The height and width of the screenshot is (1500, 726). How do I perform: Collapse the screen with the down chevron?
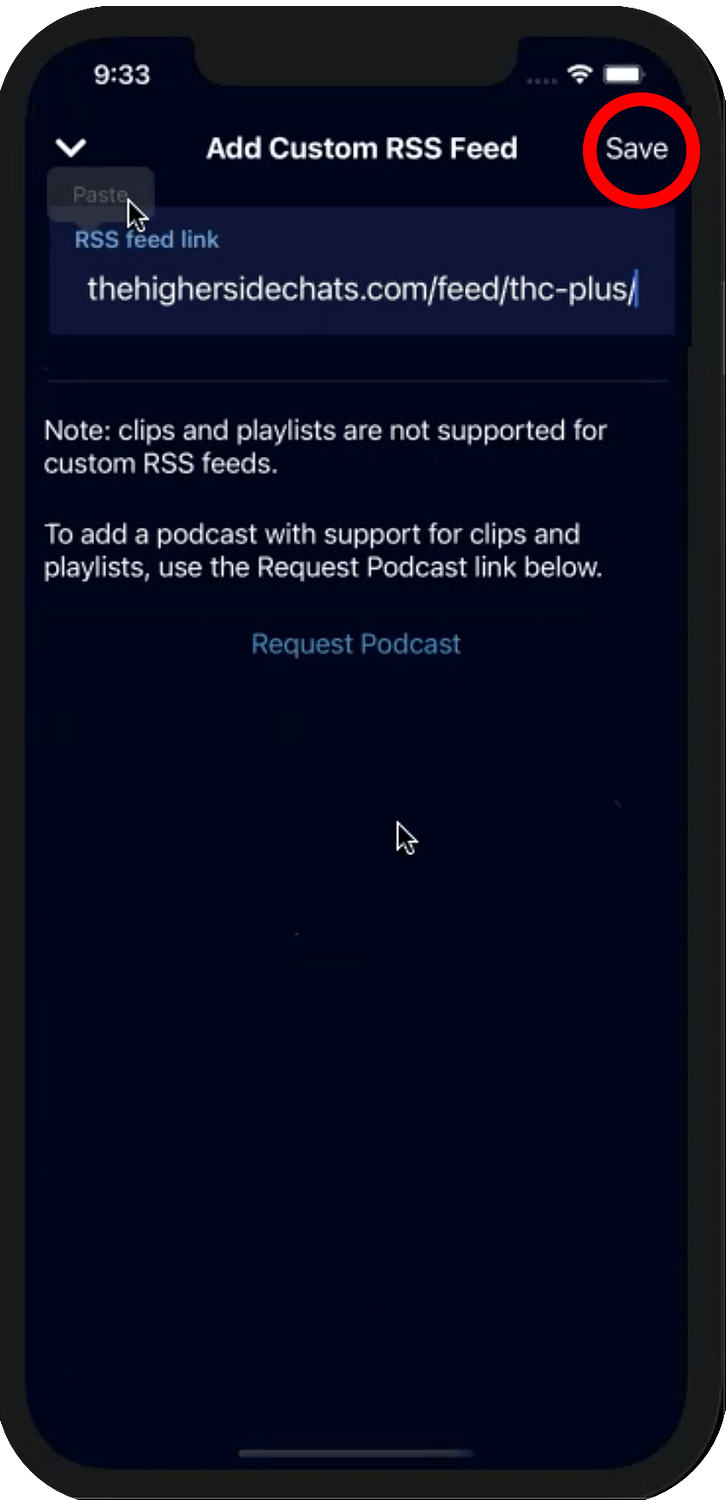click(x=71, y=148)
